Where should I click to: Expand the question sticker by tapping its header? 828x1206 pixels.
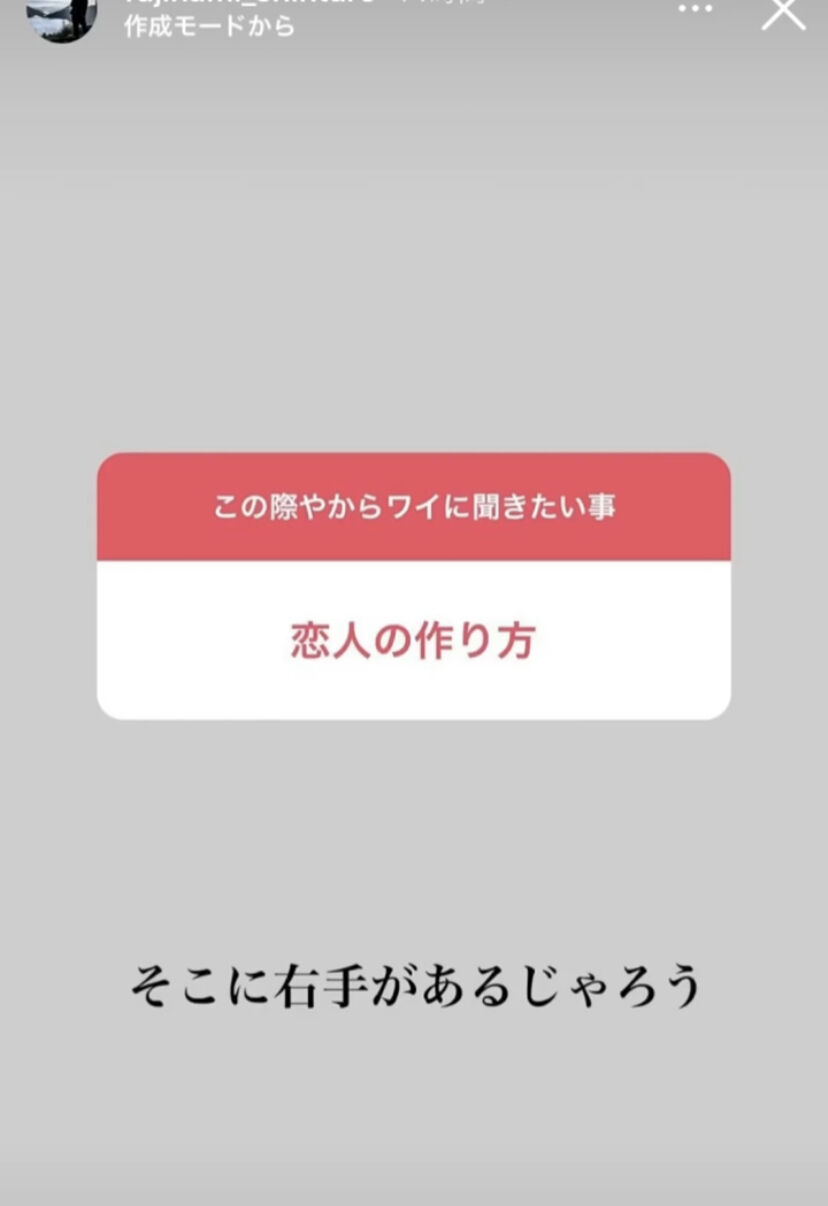(414, 506)
